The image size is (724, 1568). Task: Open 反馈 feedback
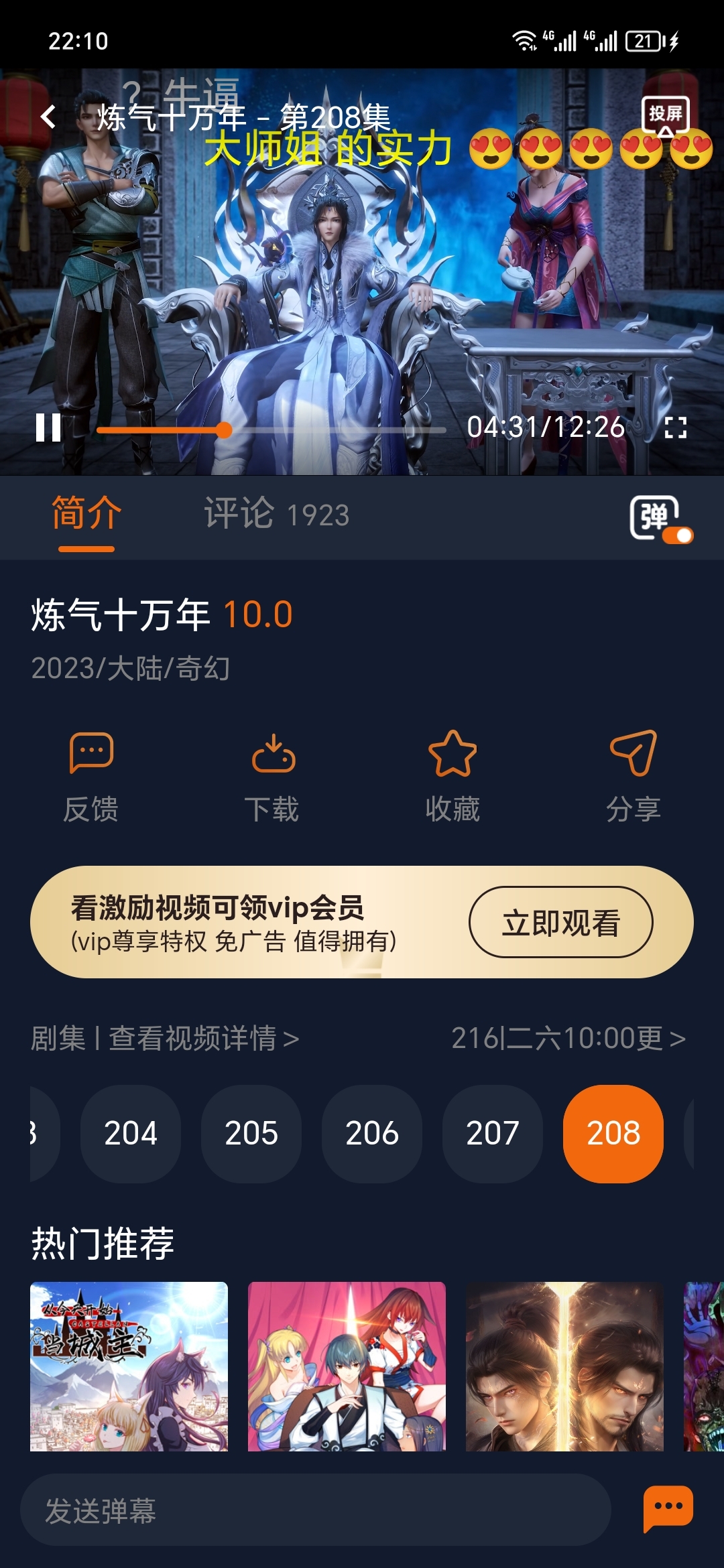pos(91,776)
